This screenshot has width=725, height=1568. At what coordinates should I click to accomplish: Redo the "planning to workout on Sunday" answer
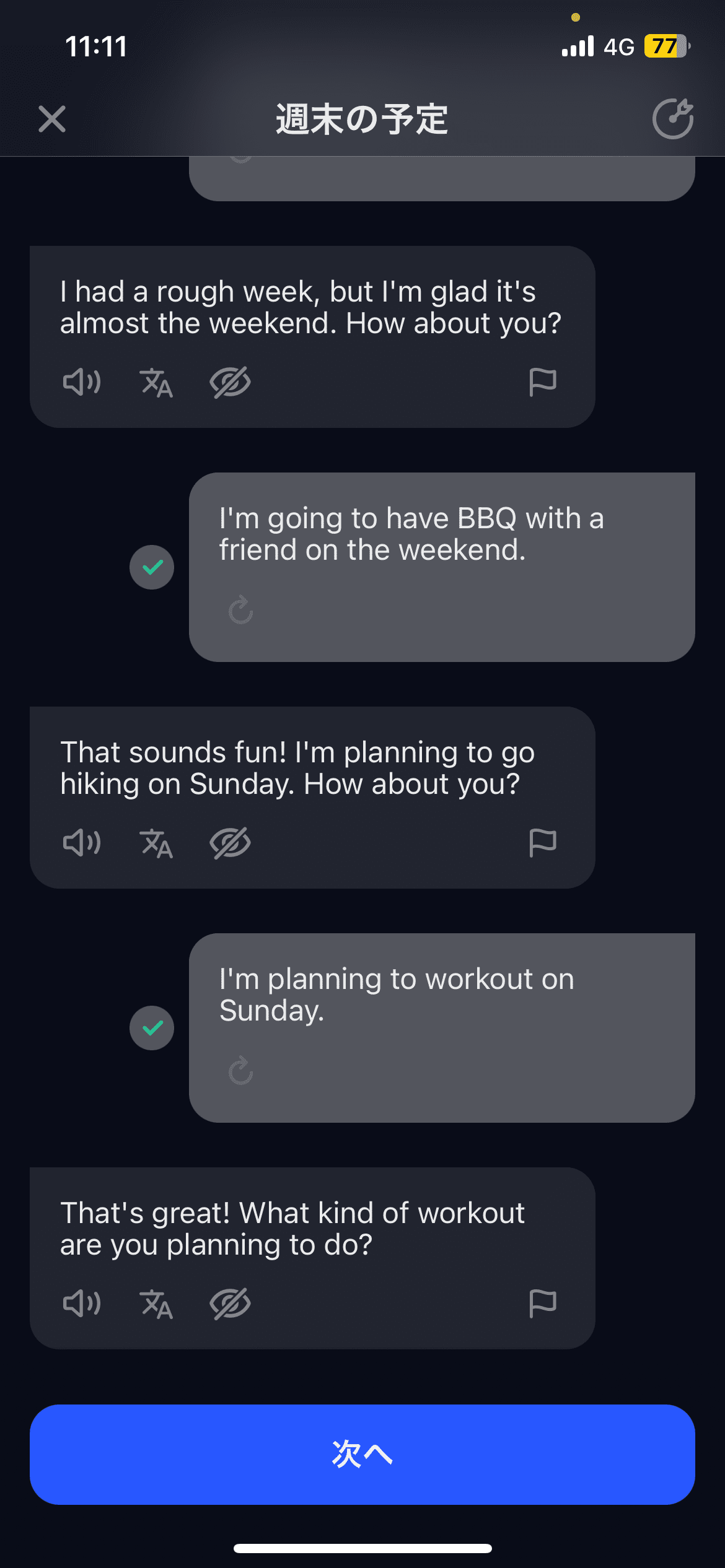[241, 1071]
